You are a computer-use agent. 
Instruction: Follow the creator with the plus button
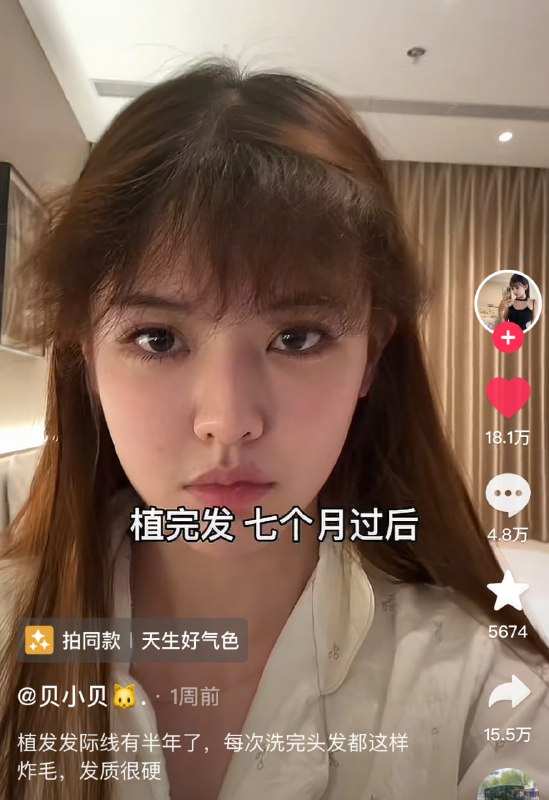click(508, 338)
